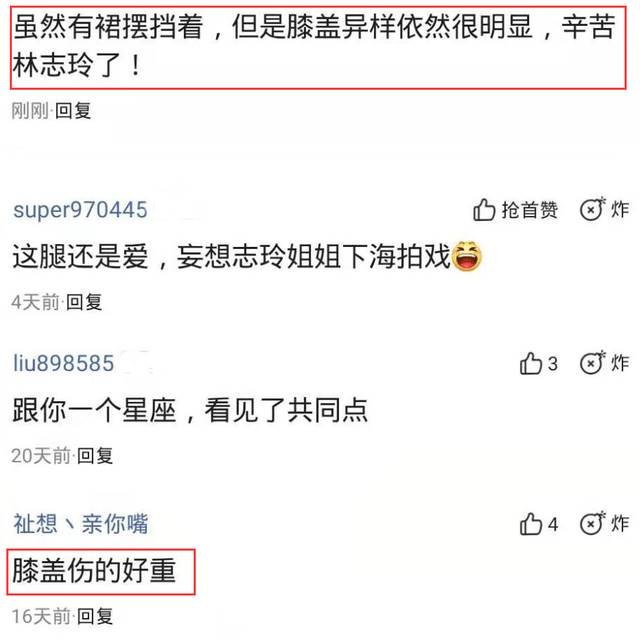Tap 炸 on 祉想丶亲你嘴's comment
The height and width of the screenshot is (639, 640).
605,523
